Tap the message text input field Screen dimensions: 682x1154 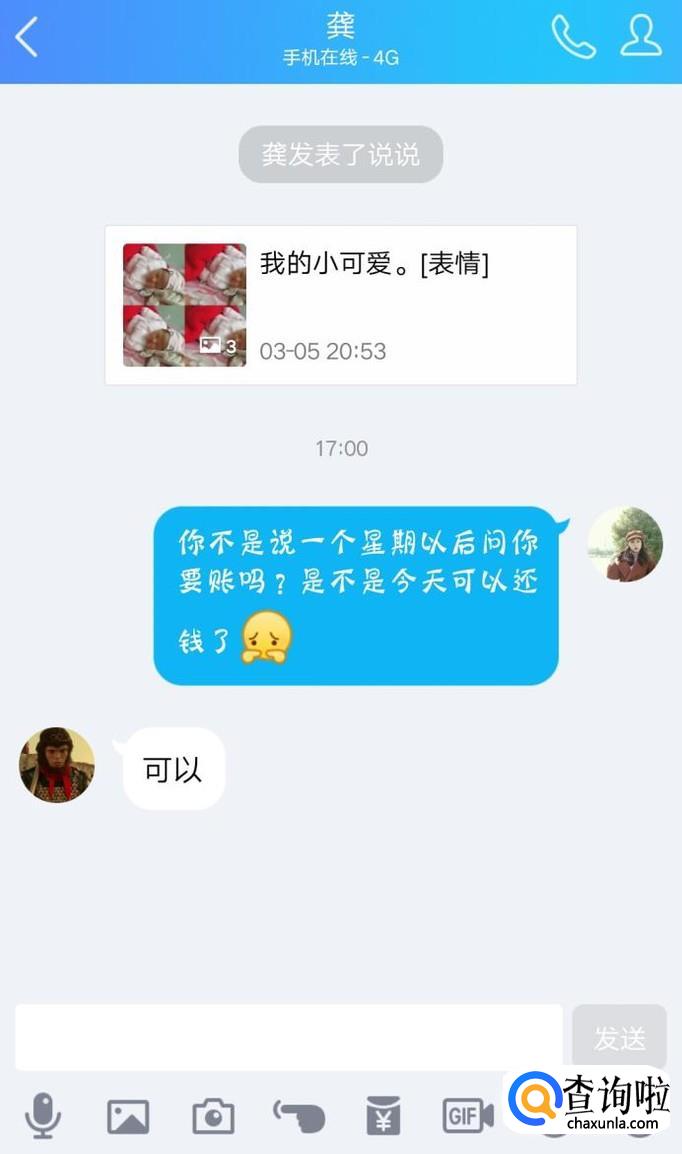pyautogui.click(x=289, y=1037)
